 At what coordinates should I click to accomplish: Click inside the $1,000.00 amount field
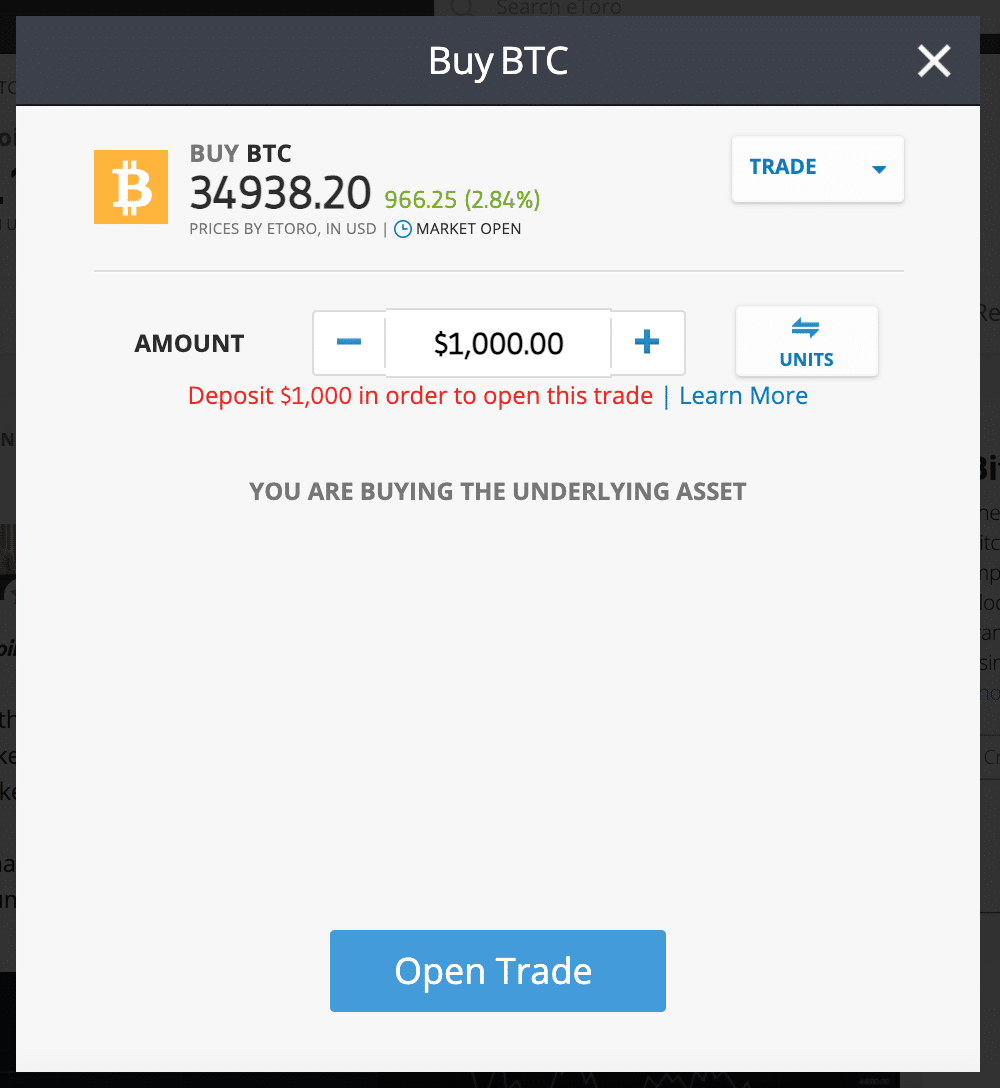pyautogui.click(x=497, y=342)
